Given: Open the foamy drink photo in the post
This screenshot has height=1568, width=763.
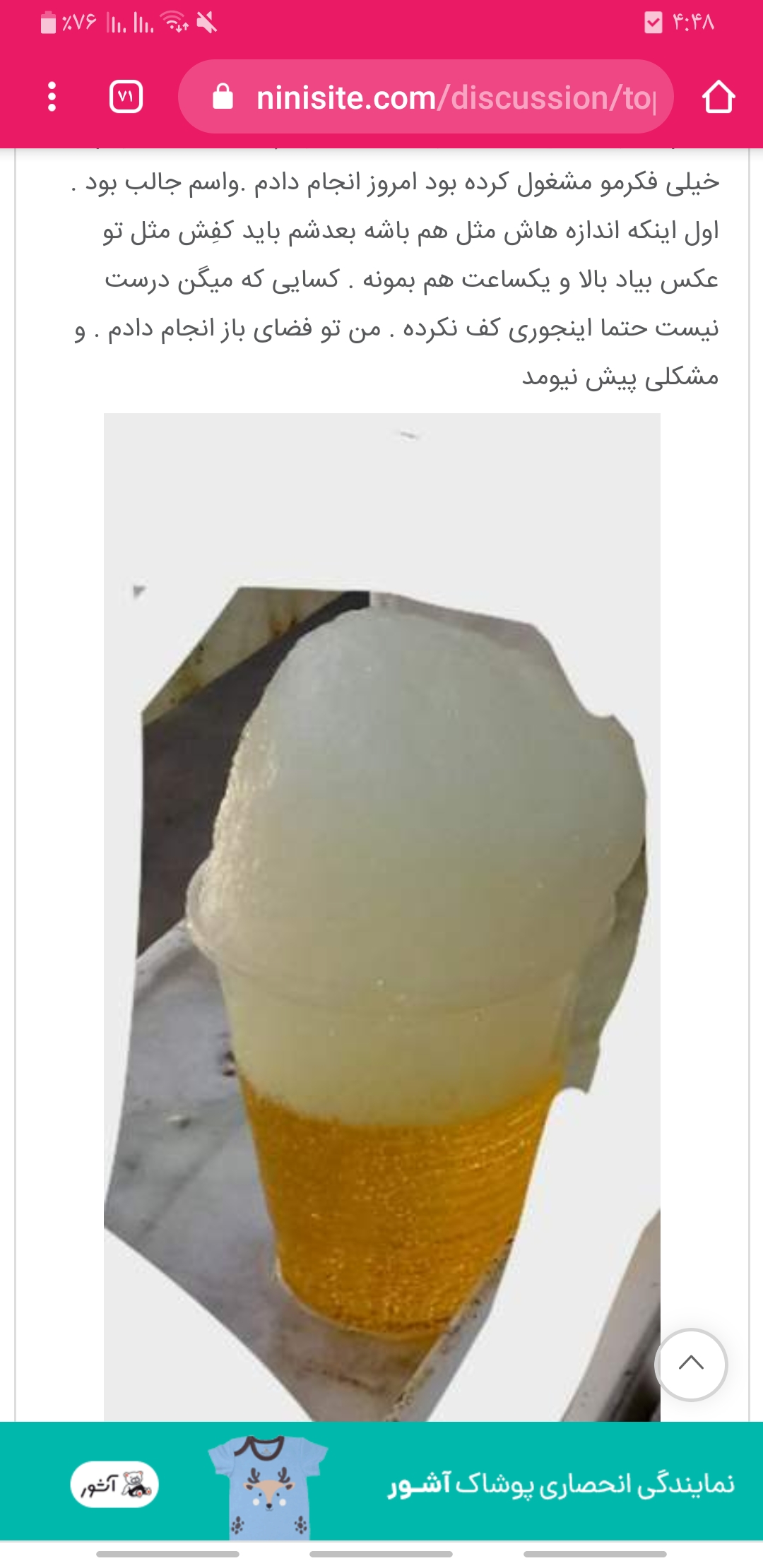Looking at the screenshot, I should 381,918.
